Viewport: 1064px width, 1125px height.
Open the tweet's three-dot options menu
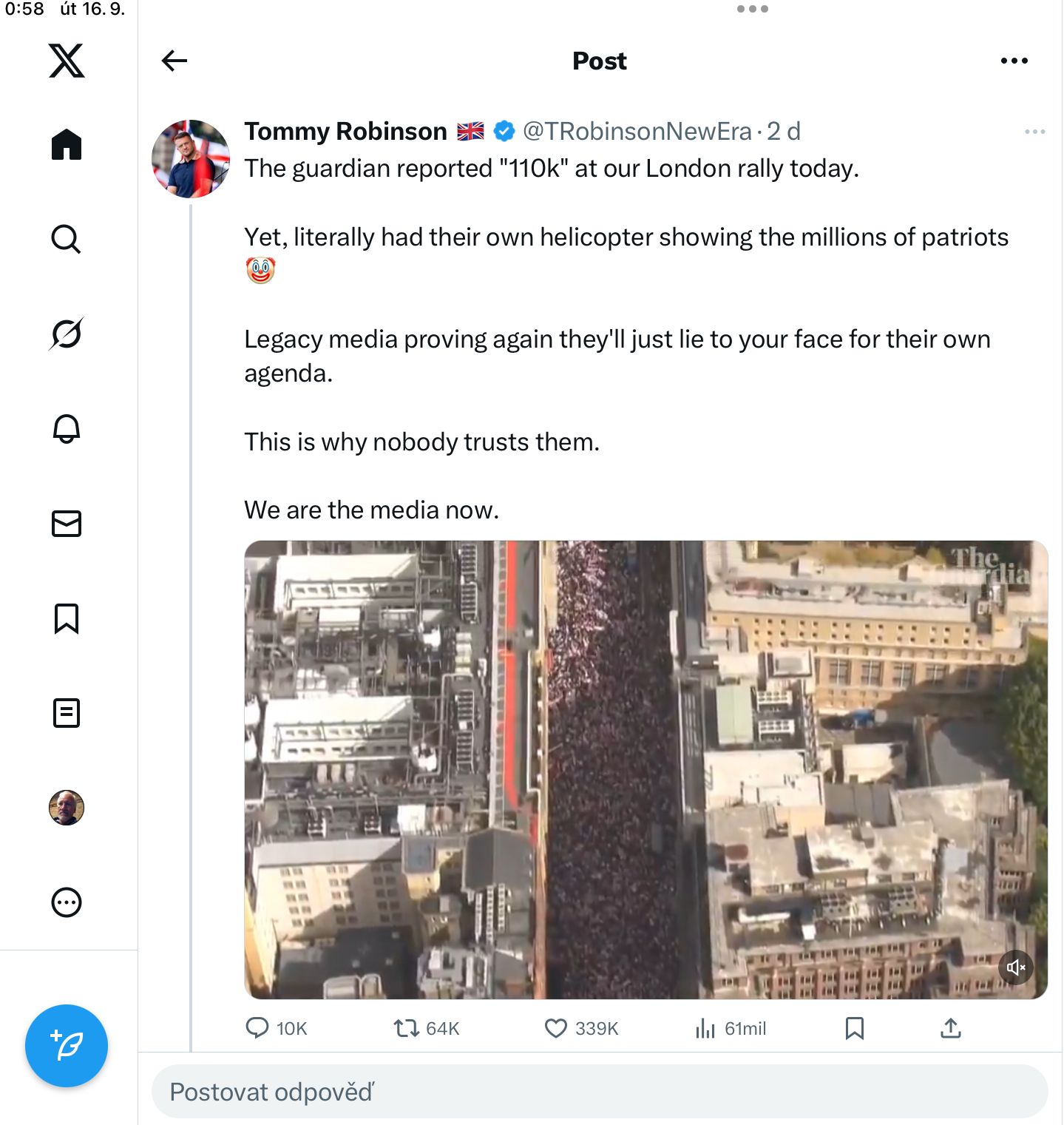point(1034,132)
